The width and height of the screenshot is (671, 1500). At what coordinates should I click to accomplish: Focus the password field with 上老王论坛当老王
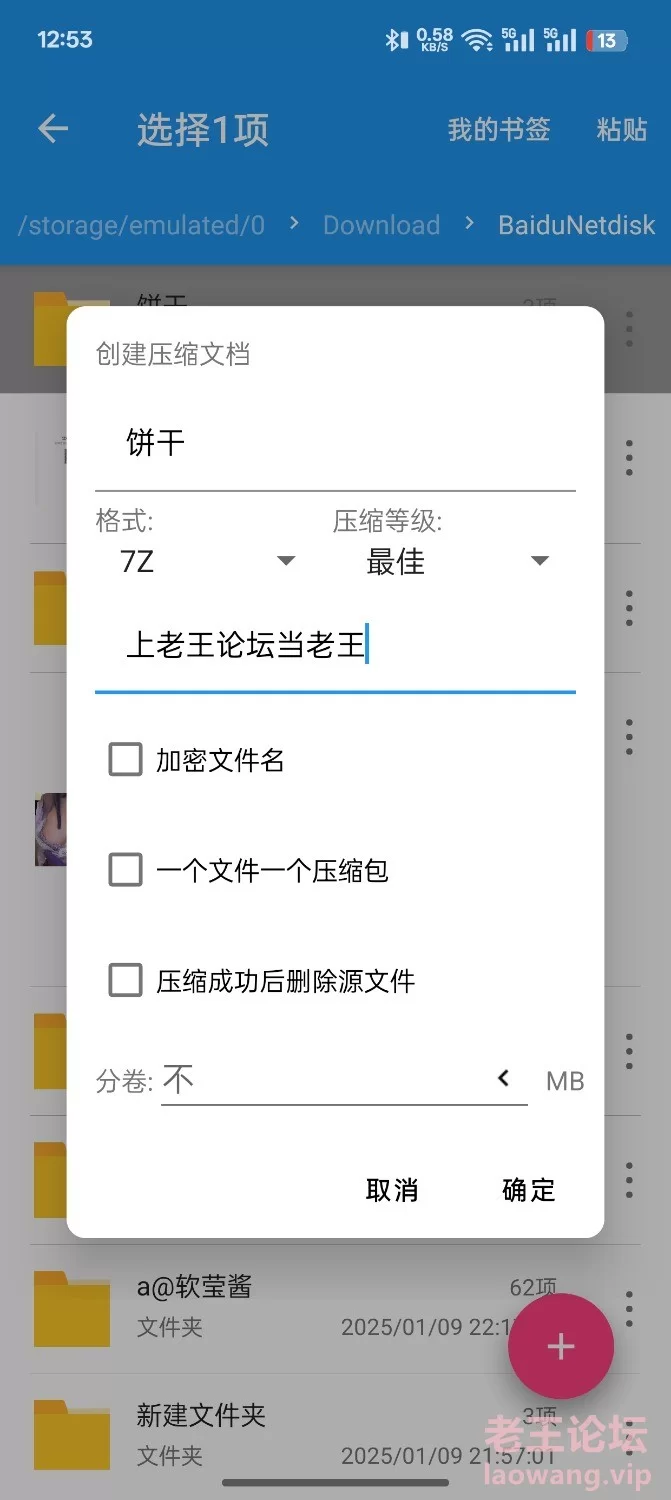tap(334, 646)
